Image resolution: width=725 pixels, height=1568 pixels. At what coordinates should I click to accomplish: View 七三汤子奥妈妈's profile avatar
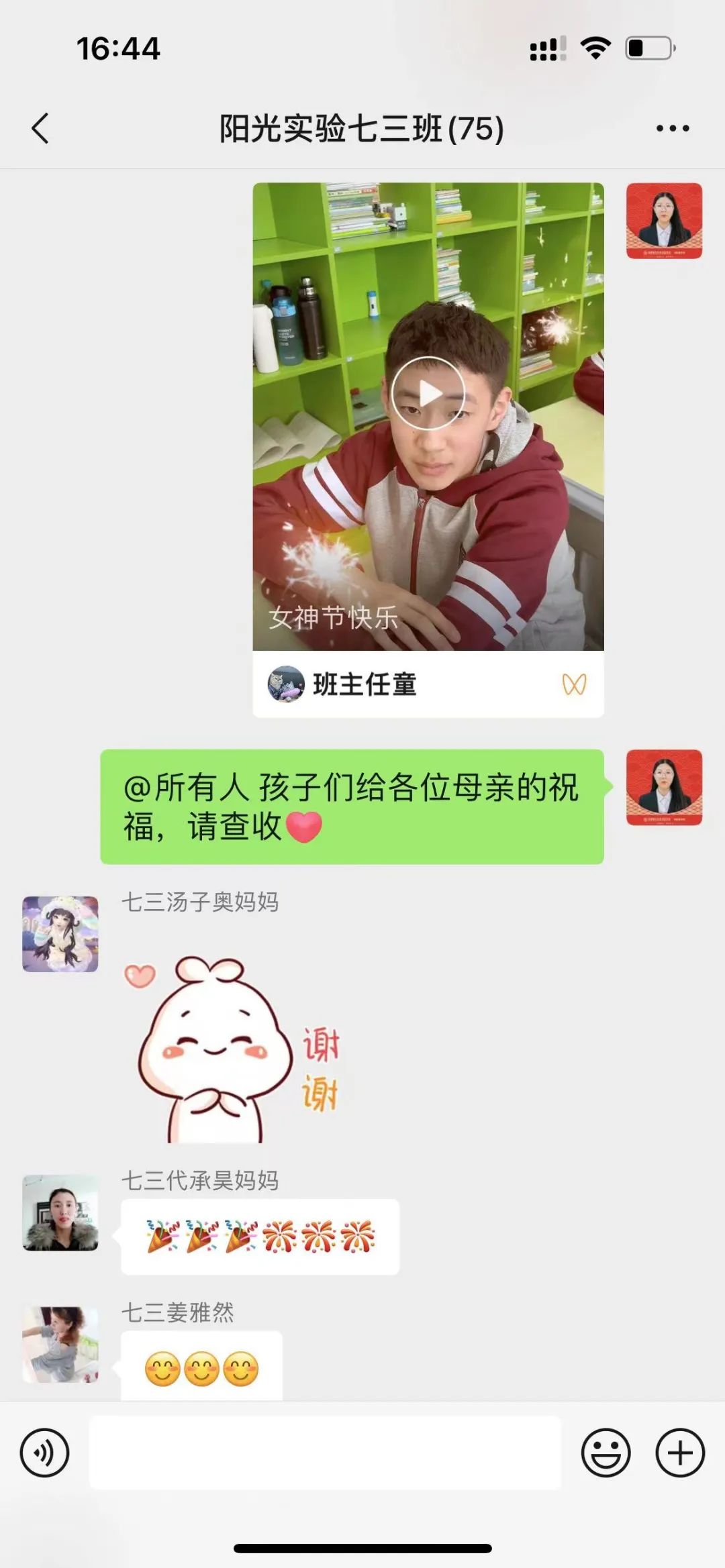point(60,934)
